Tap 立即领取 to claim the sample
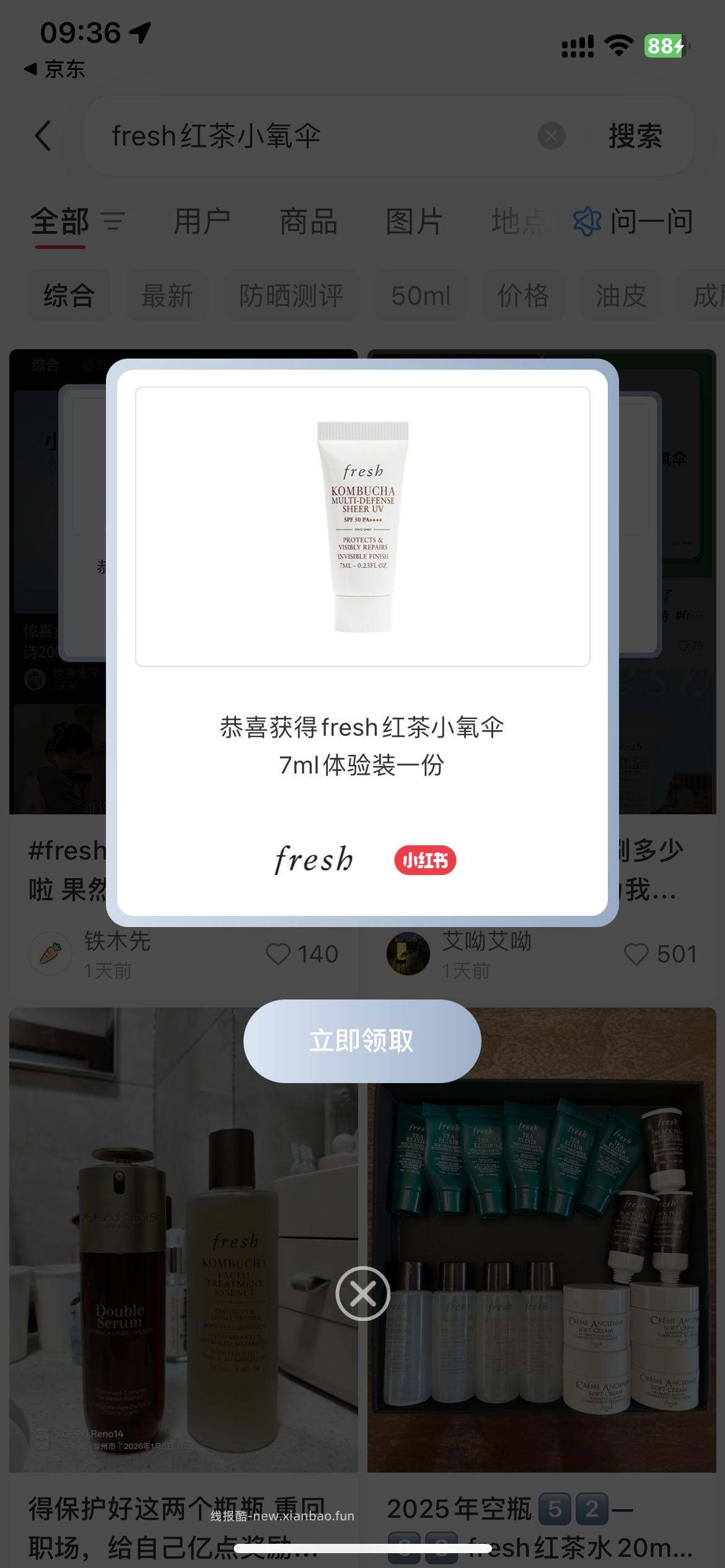The height and width of the screenshot is (1568, 725). [362, 1041]
